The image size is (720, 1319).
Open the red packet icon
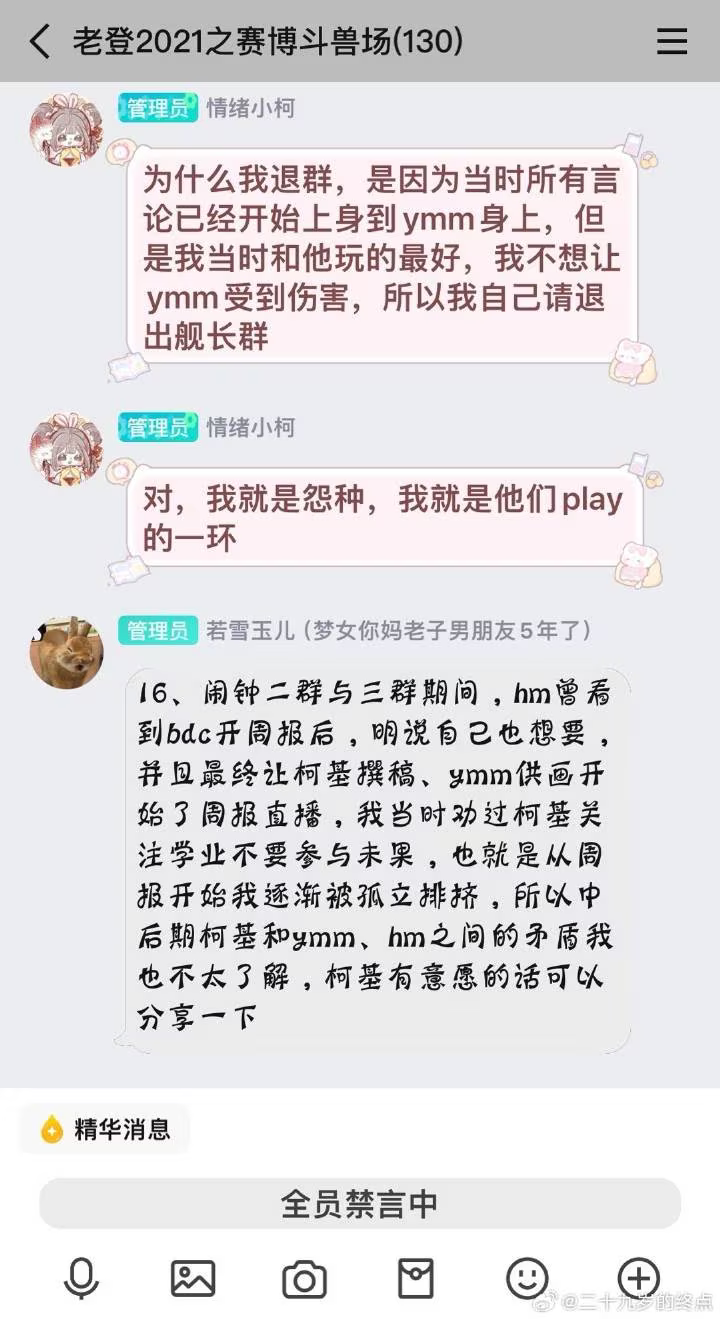(x=416, y=1278)
